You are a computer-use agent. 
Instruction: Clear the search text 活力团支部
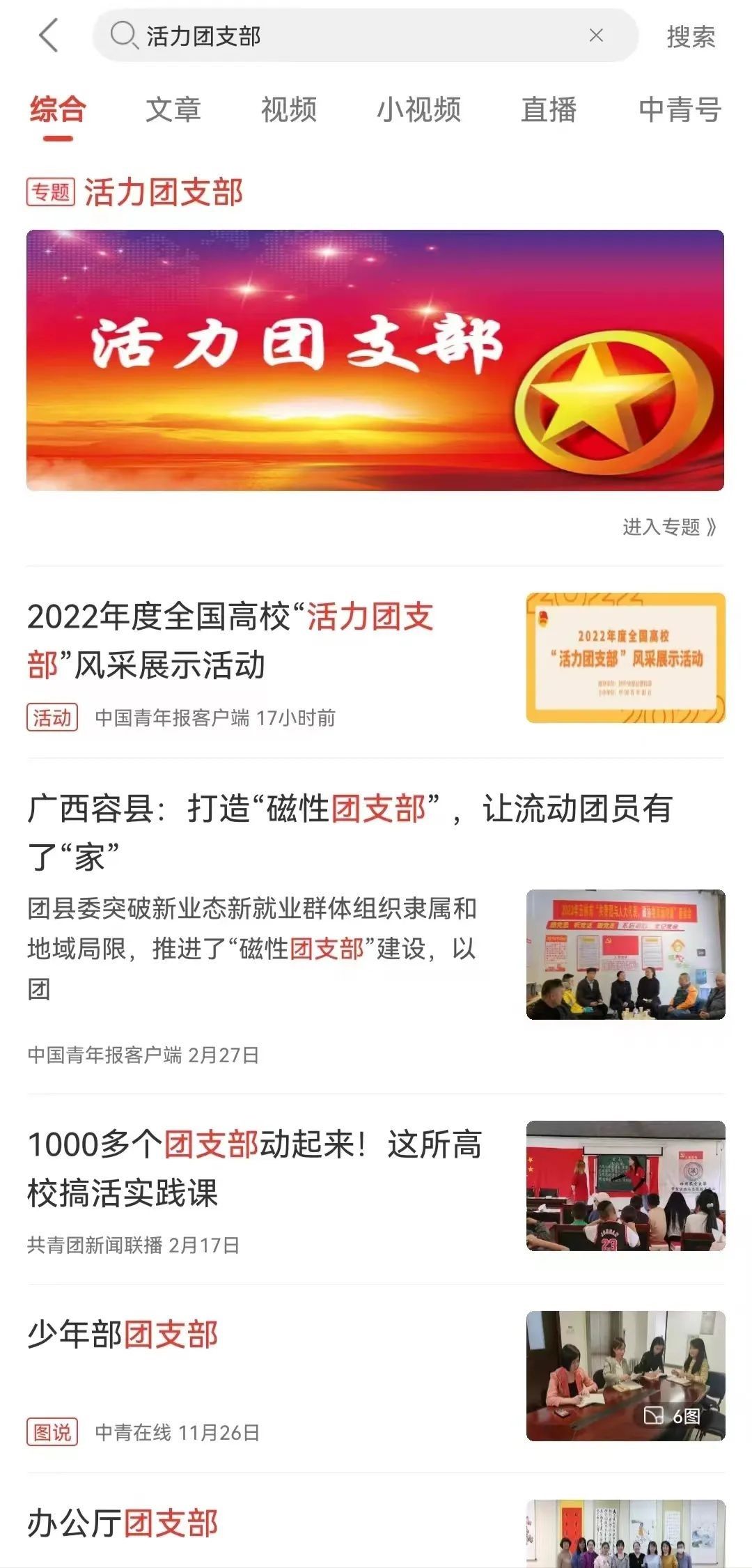(596, 36)
